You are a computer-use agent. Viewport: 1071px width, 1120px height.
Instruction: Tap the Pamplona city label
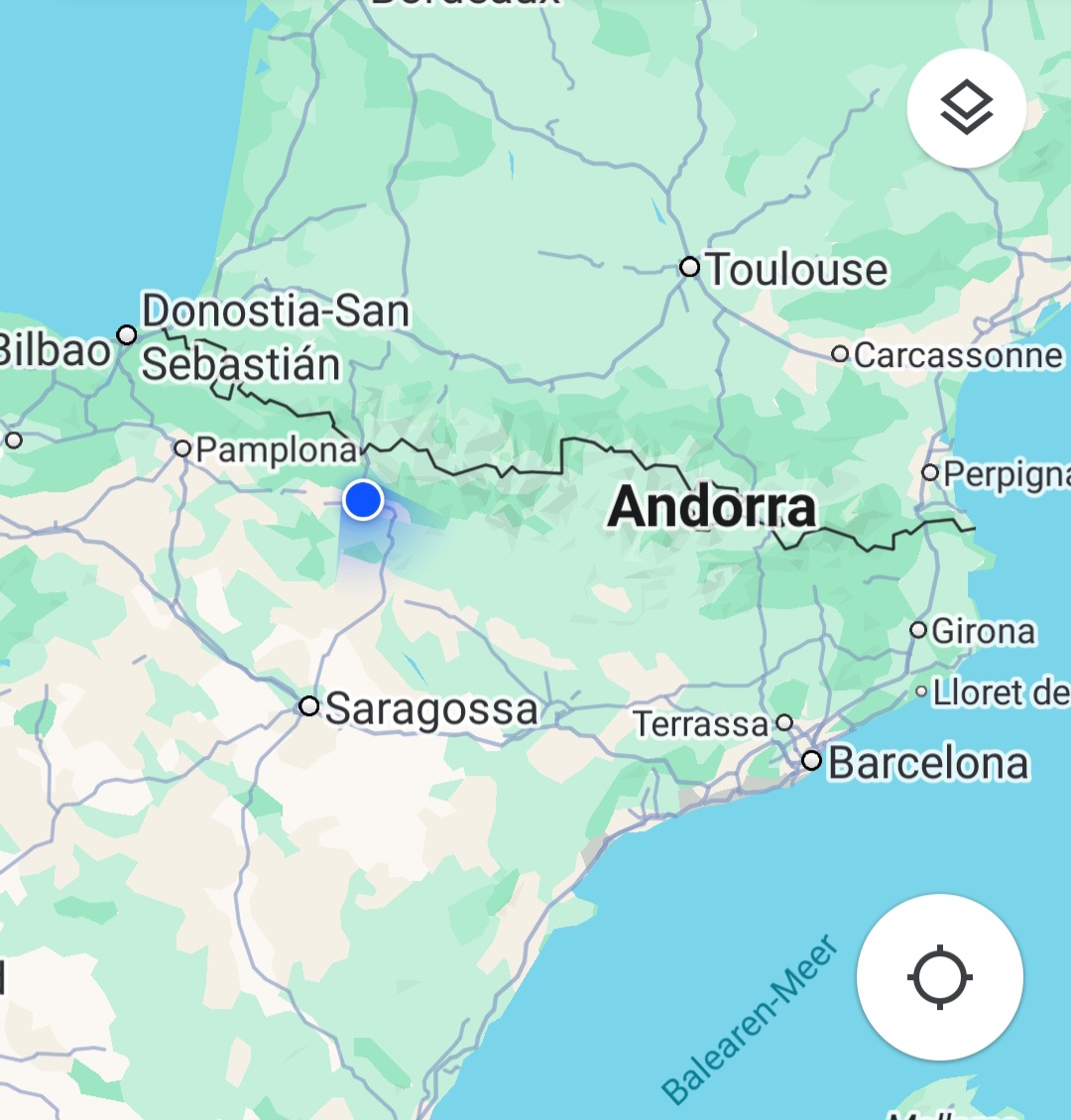click(x=275, y=449)
